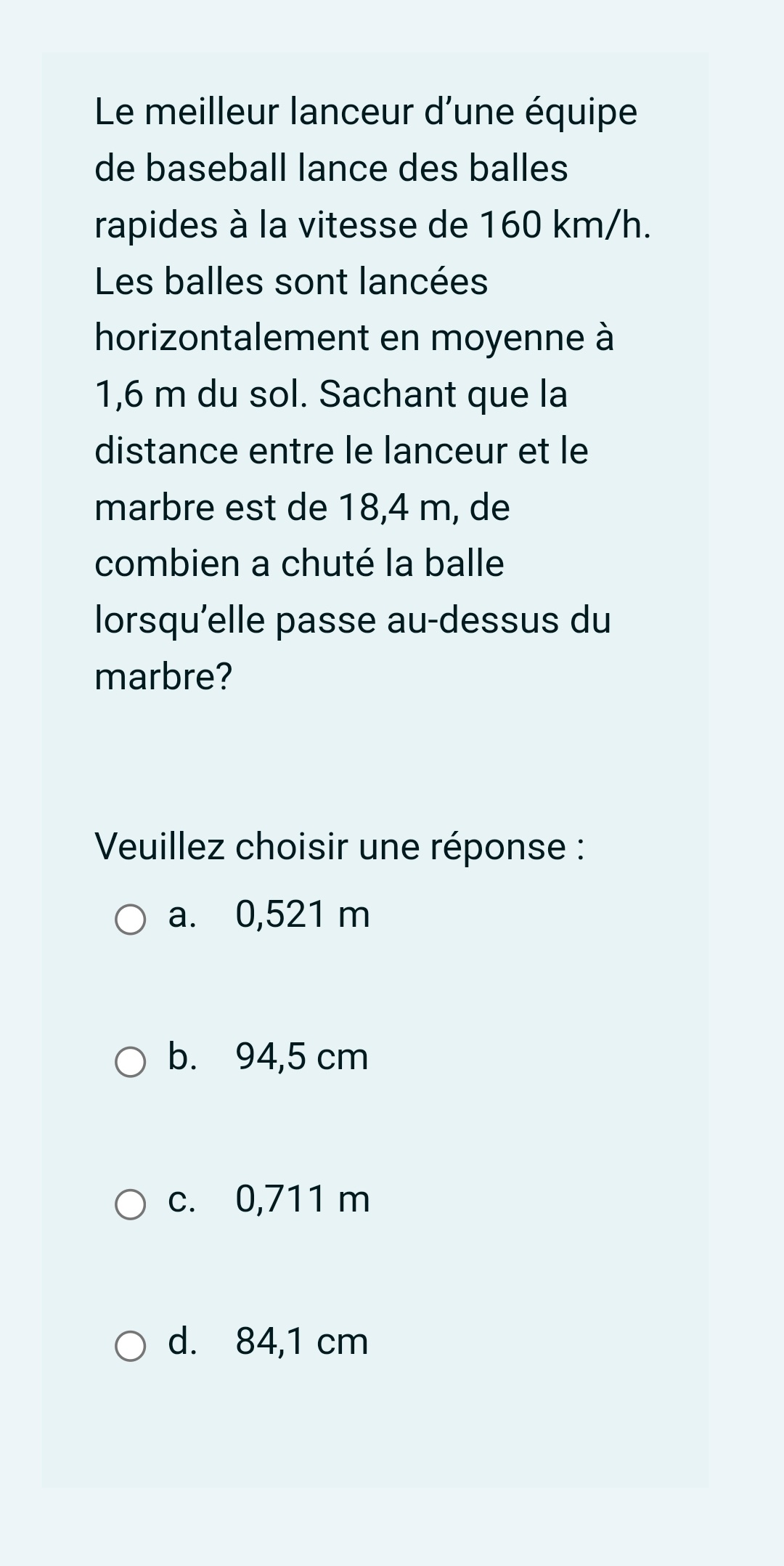
Task: Select answer a. 0,521 m
Action: coord(131,919)
